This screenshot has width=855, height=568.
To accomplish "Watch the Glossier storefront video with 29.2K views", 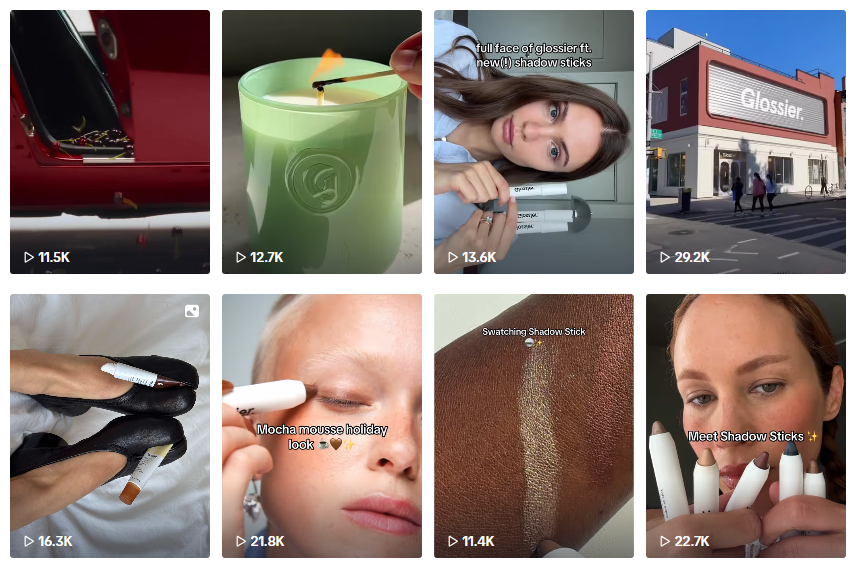I will click(745, 141).
